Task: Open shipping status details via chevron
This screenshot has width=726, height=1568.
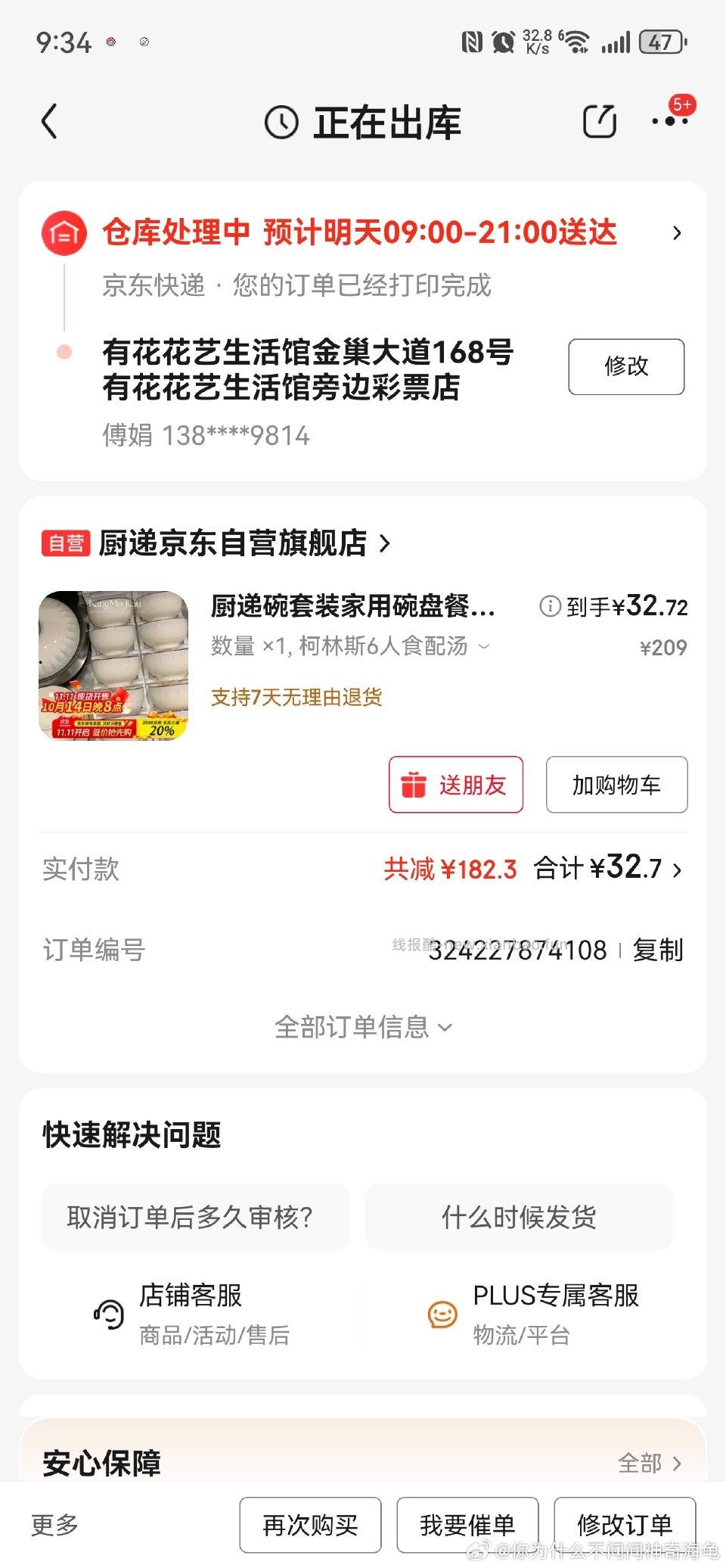Action: pyautogui.click(x=678, y=233)
